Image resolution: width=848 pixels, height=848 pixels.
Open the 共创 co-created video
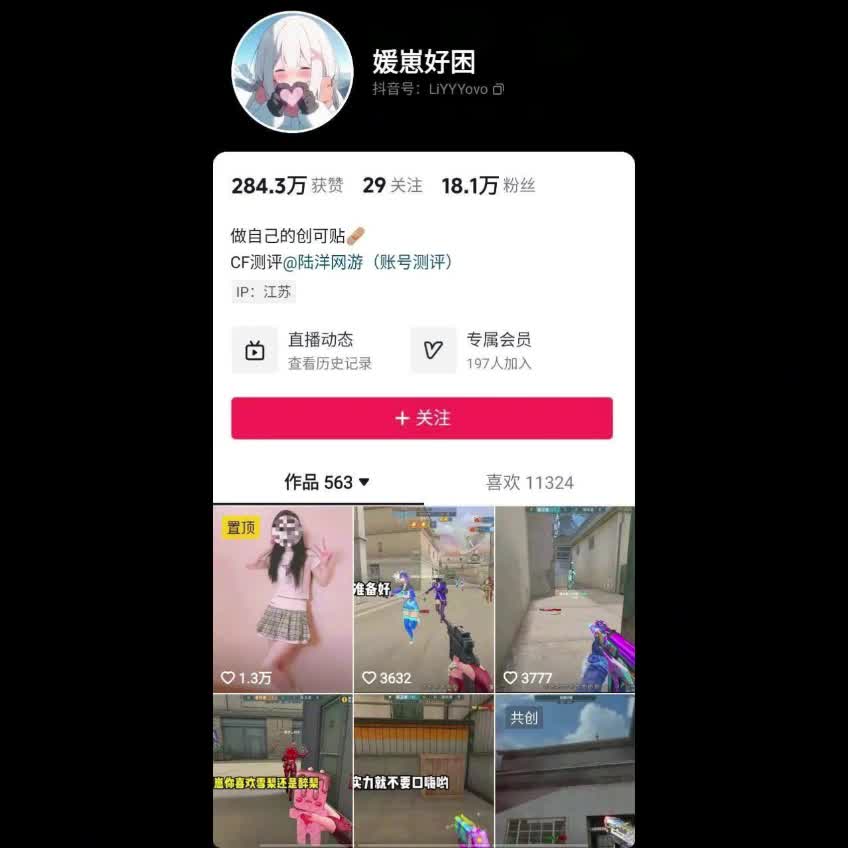click(x=565, y=770)
